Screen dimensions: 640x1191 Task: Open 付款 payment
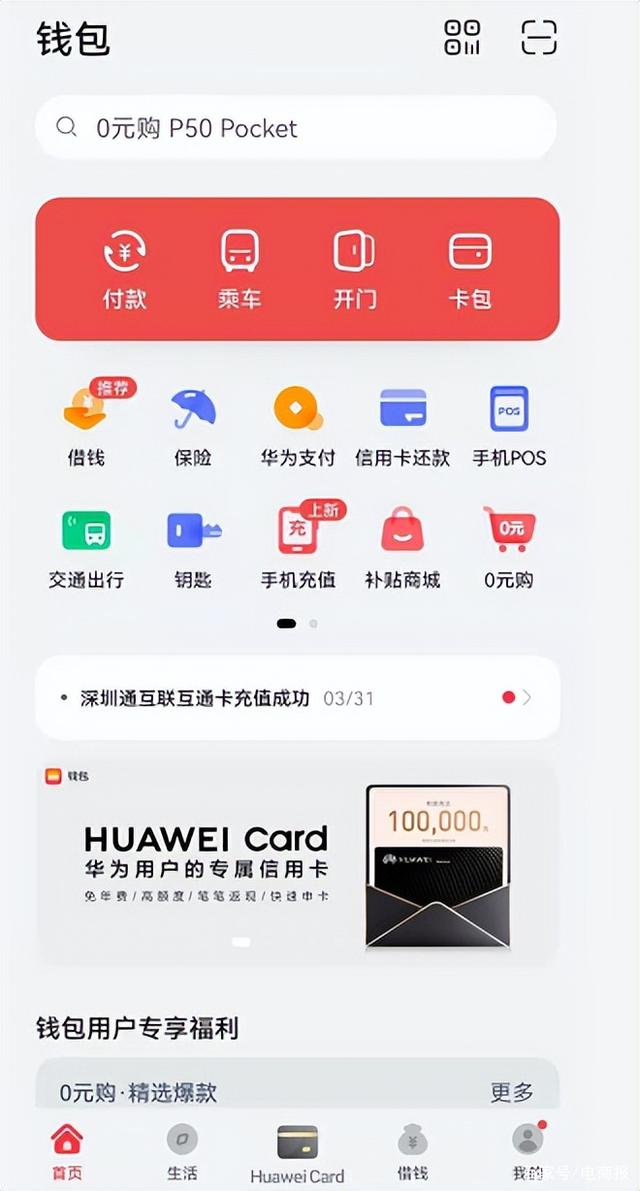click(x=125, y=268)
